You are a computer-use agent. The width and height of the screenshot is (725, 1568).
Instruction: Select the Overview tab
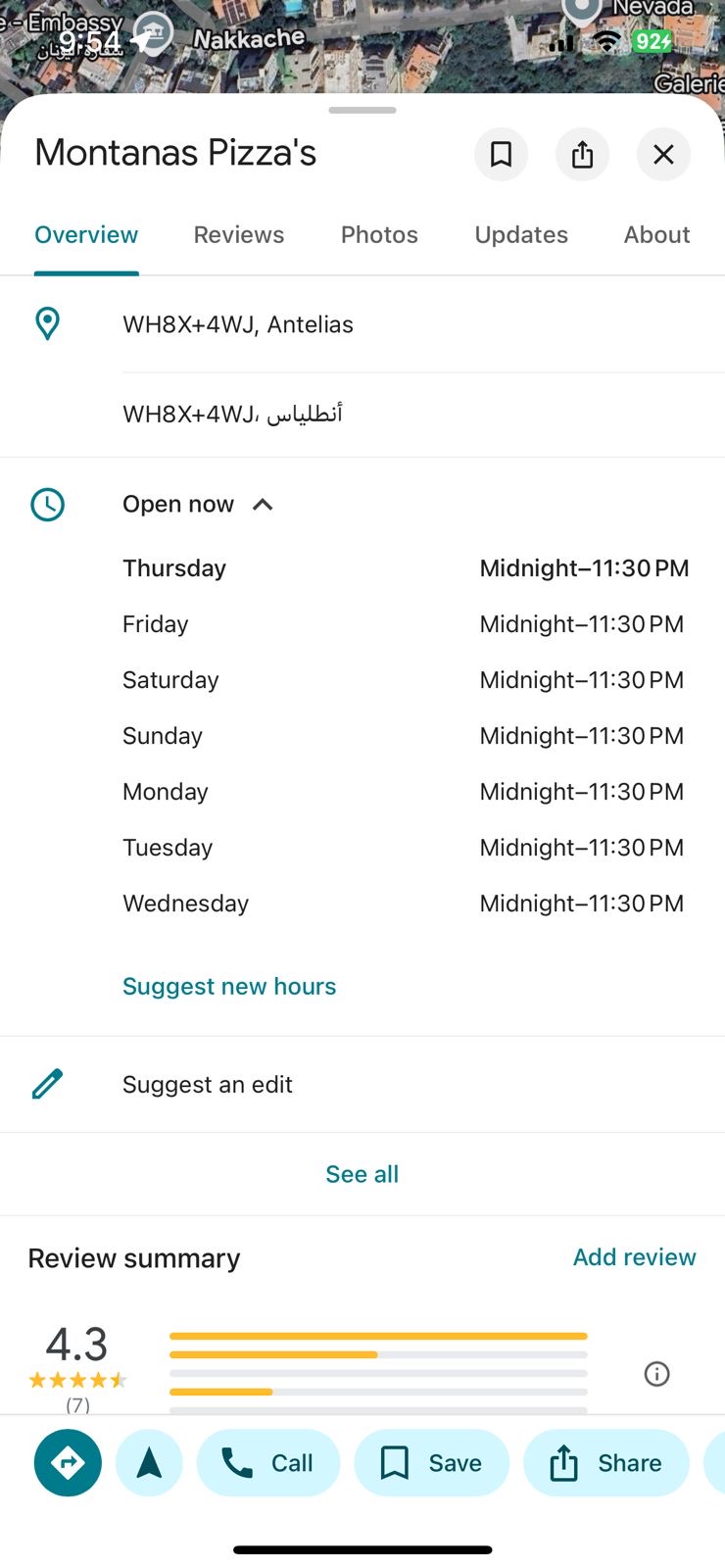pos(86,235)
